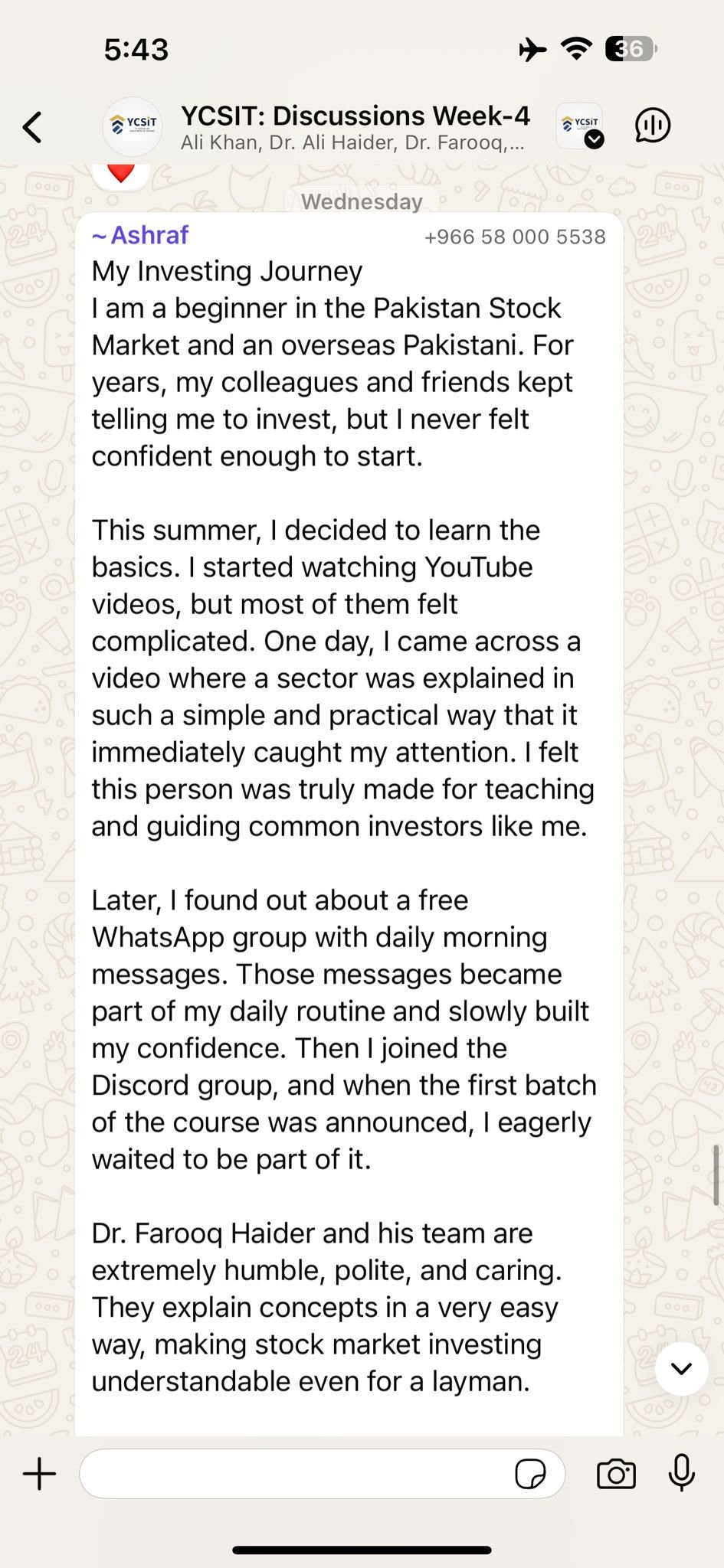Screen dimensions: 724x1568
Task: Focus the message input field
Action: pyautogui.click(x=295, y=1474)
